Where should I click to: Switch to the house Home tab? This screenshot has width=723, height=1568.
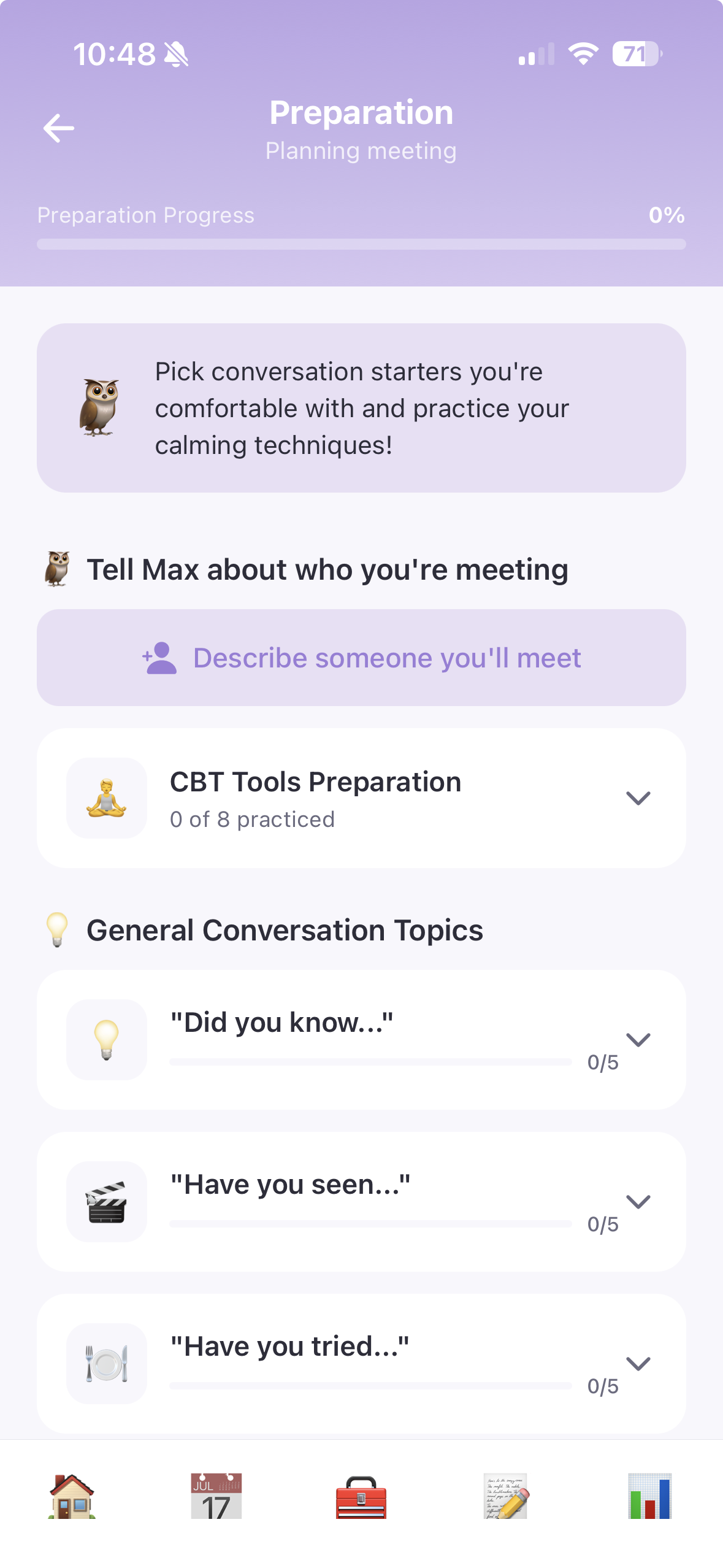72,1497
